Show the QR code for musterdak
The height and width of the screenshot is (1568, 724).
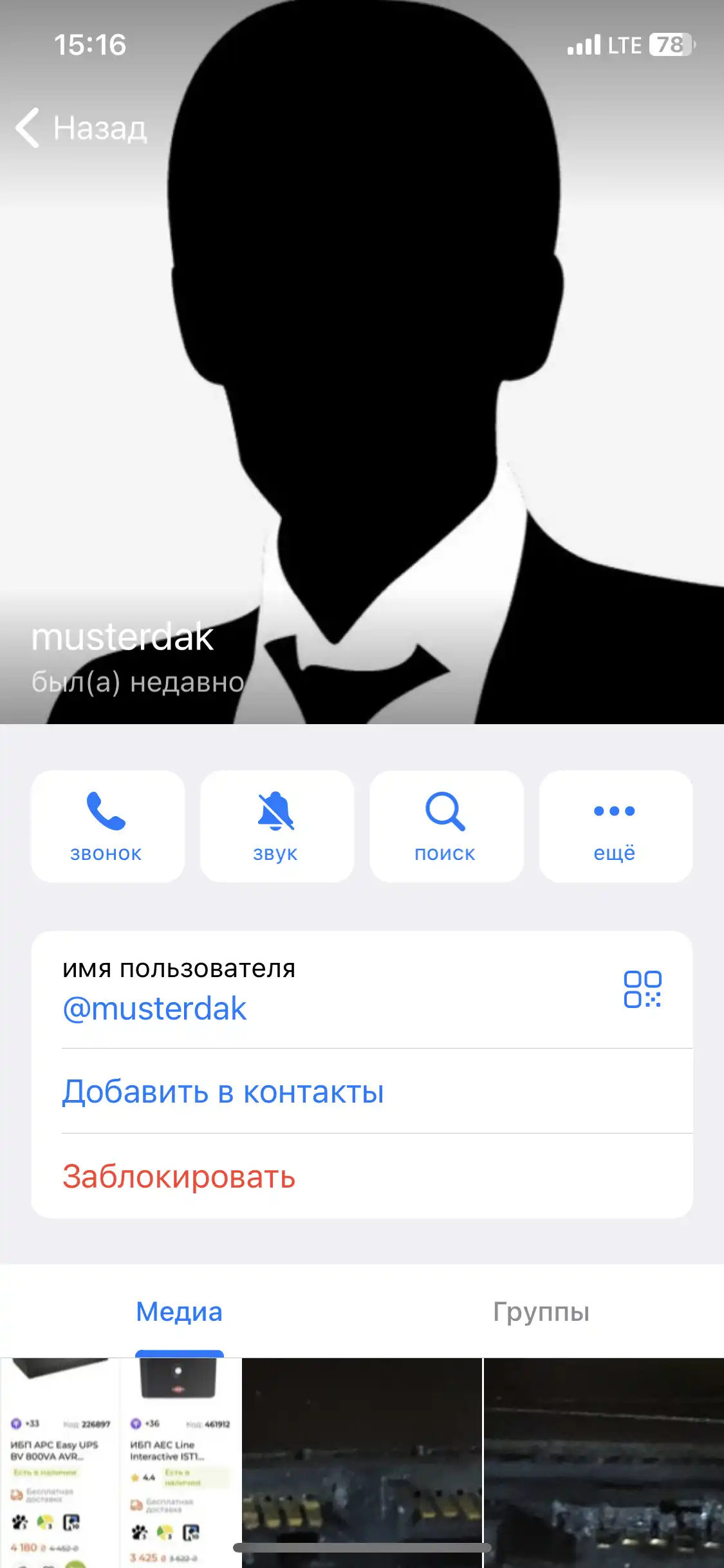click(642, 989)
